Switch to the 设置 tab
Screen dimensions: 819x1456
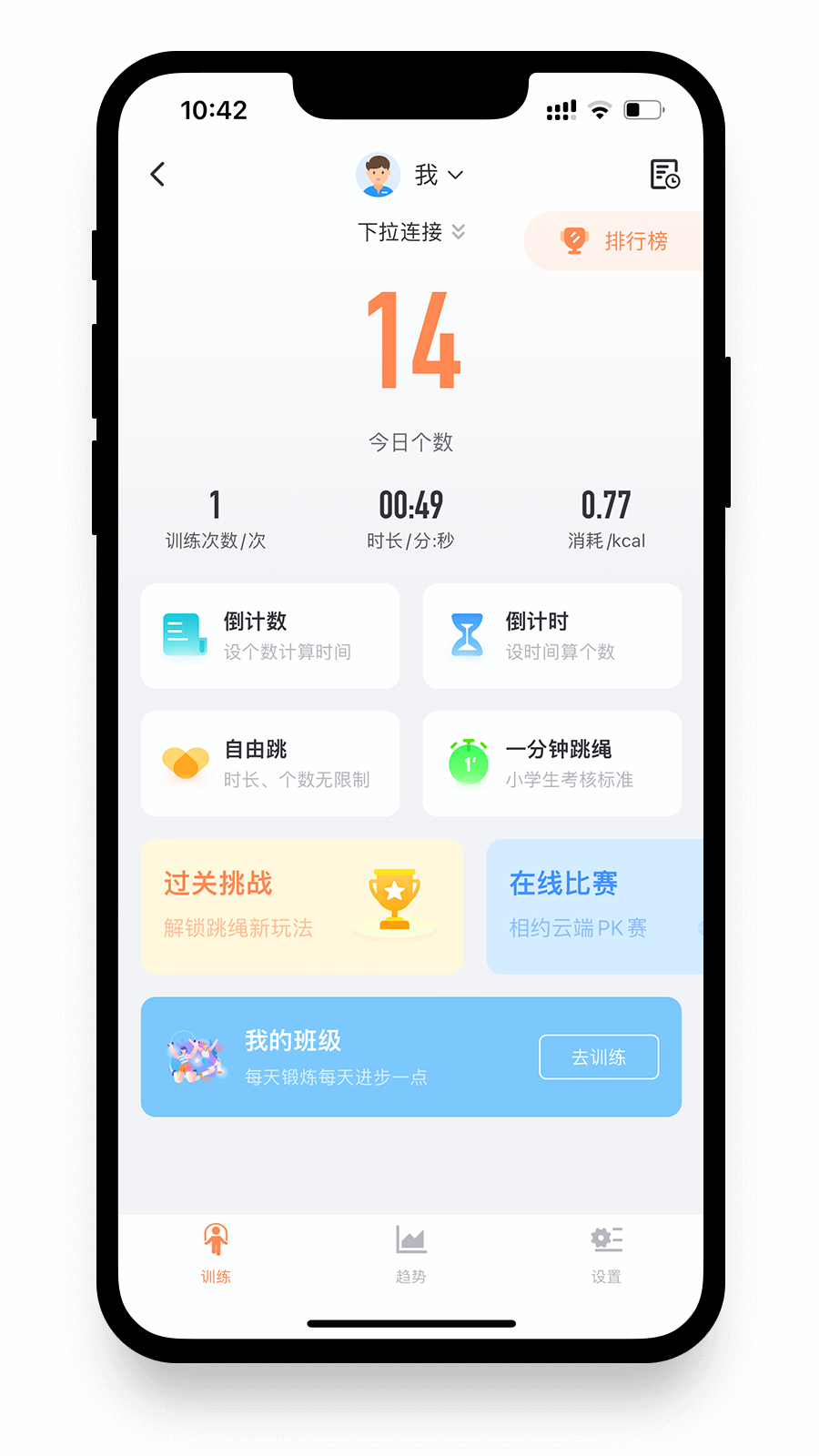click(606, 1254)
